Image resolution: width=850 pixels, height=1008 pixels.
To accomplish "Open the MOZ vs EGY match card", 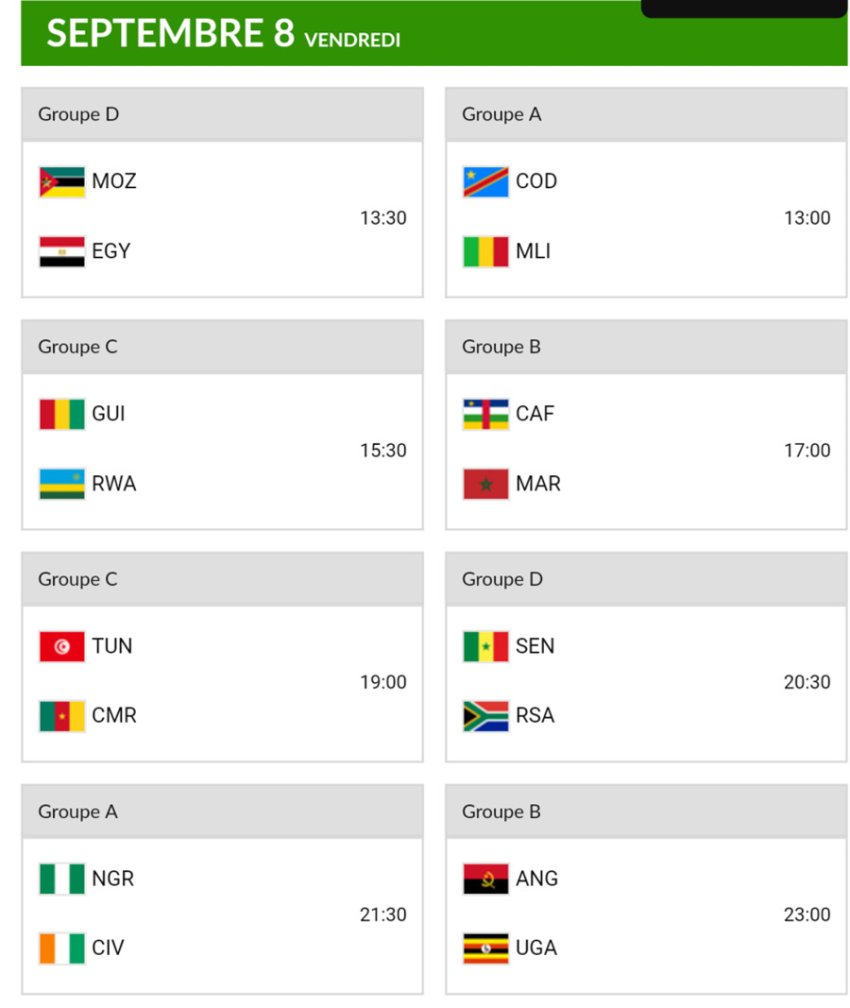I will pyautogui.click(x=222, y=217).
